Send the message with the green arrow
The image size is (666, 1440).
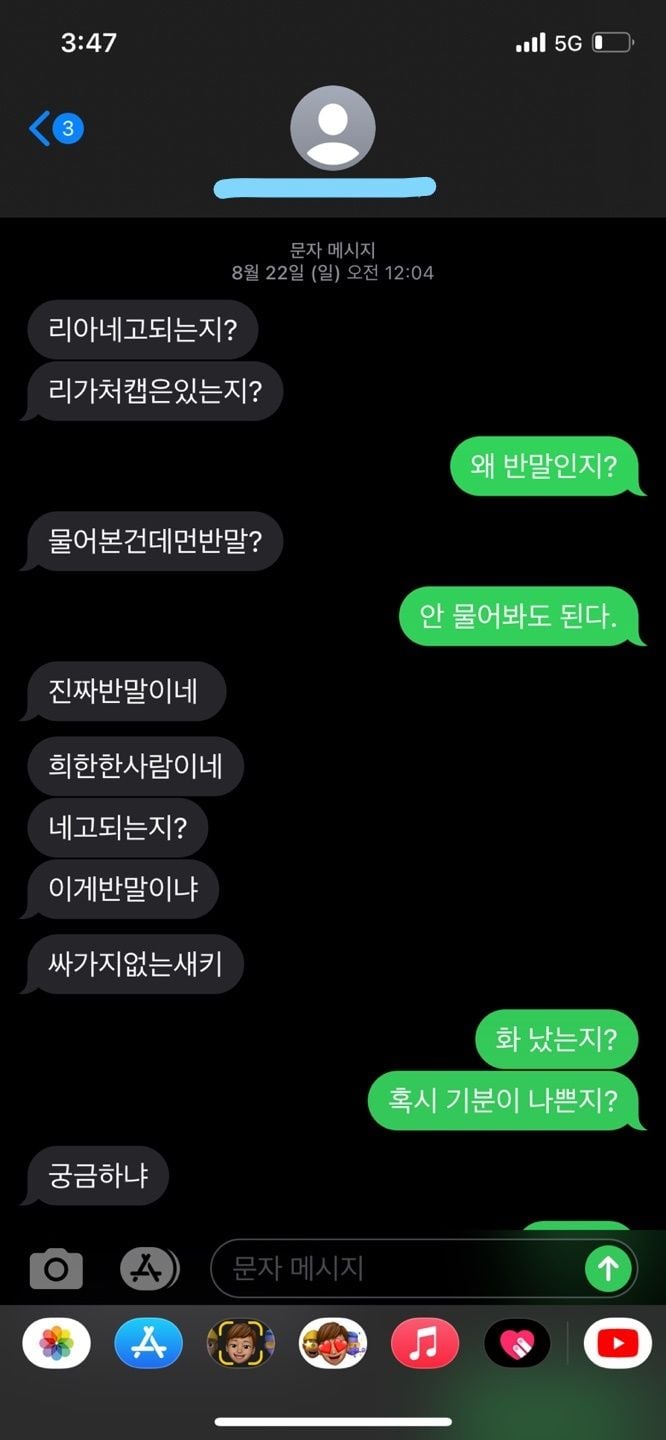[x=608, y=1269]
